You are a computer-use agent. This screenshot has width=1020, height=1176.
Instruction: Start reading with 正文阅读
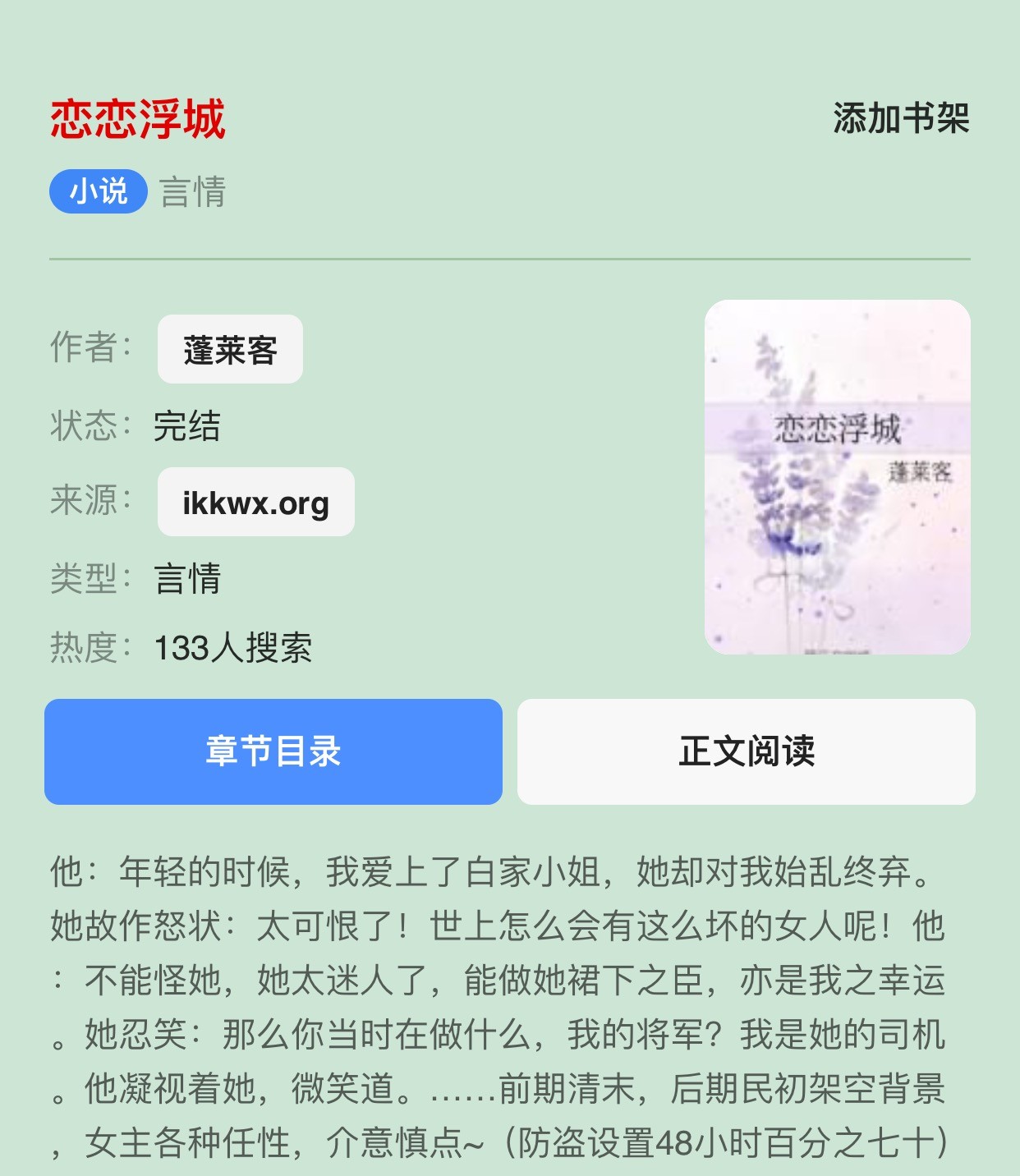[746, 751]
